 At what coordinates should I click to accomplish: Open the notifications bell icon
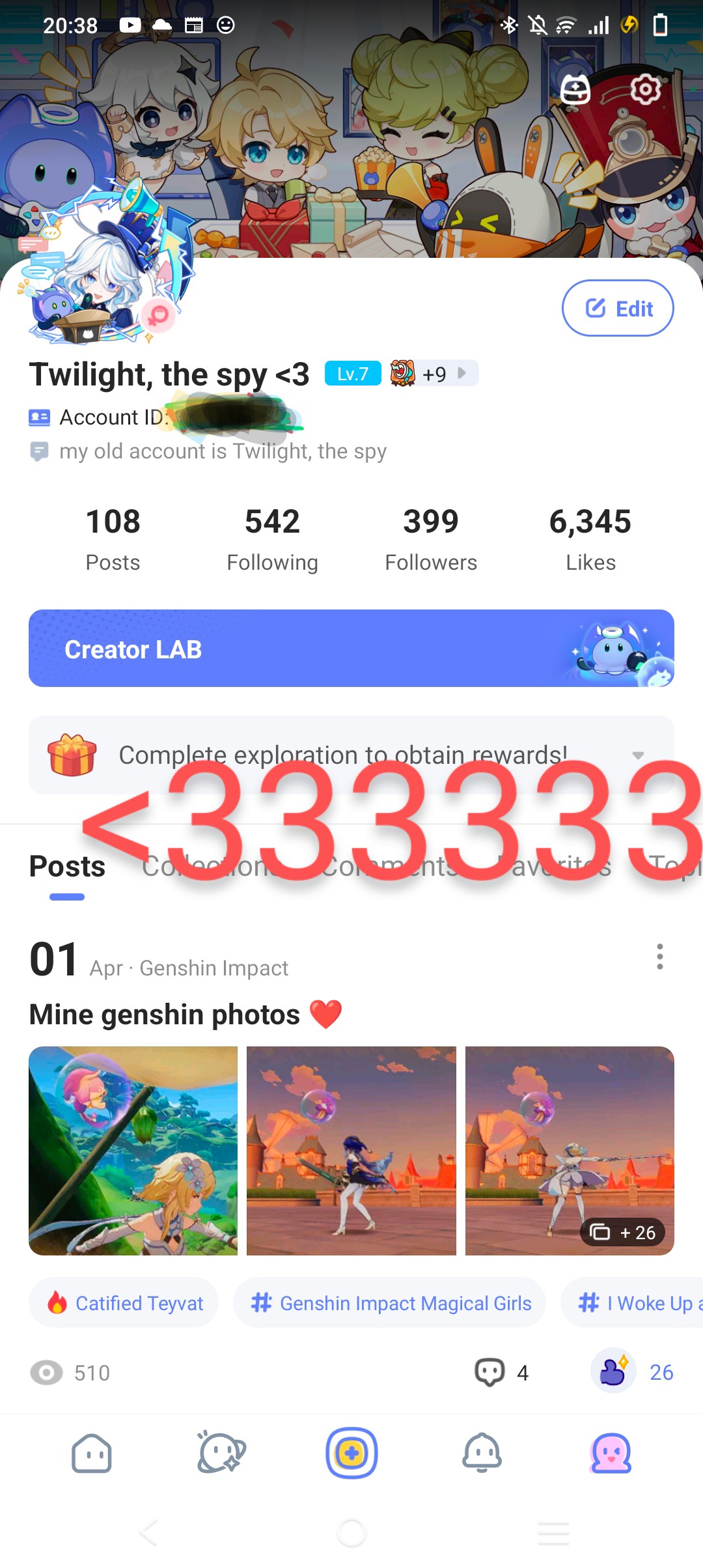(482, 1453)
